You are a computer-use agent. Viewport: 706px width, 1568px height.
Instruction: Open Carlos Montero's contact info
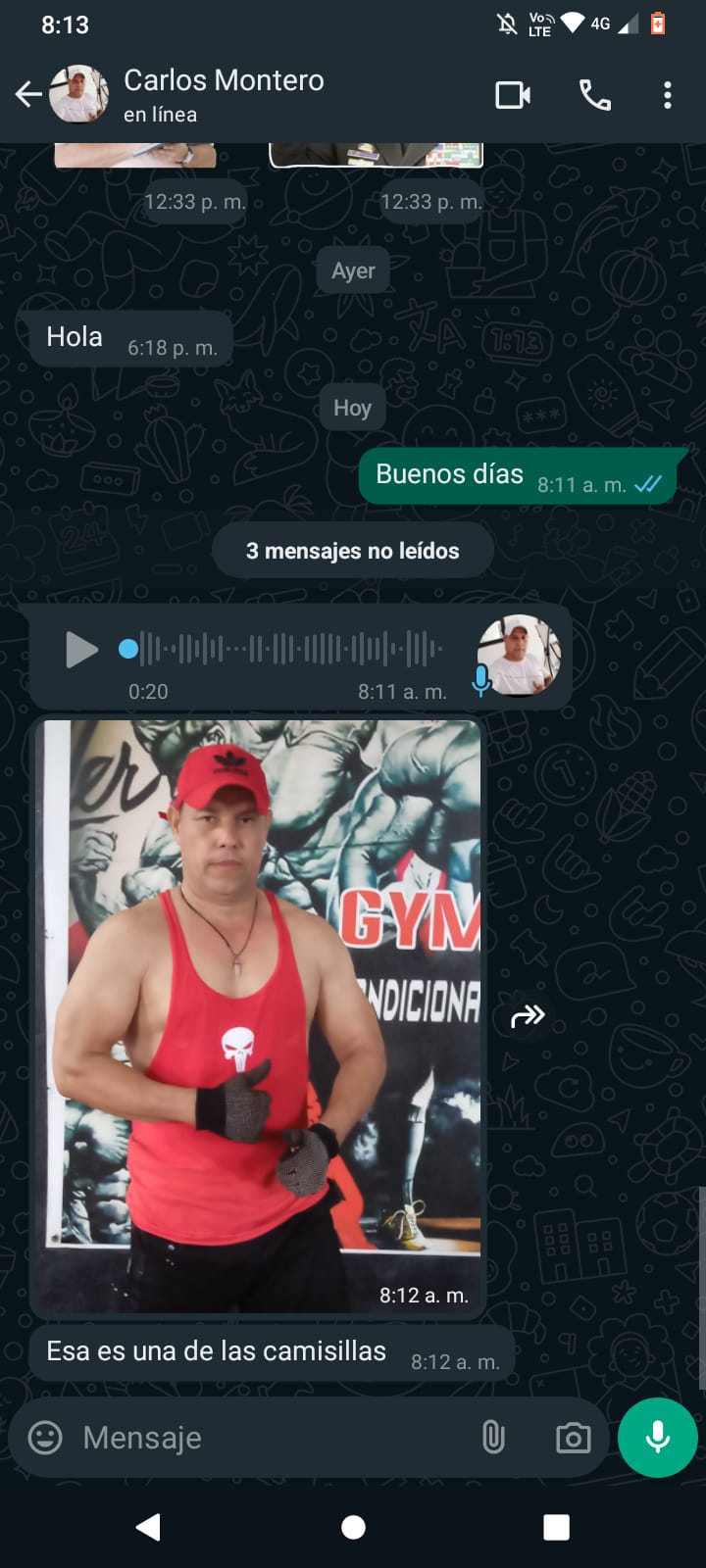click(224, 94)
